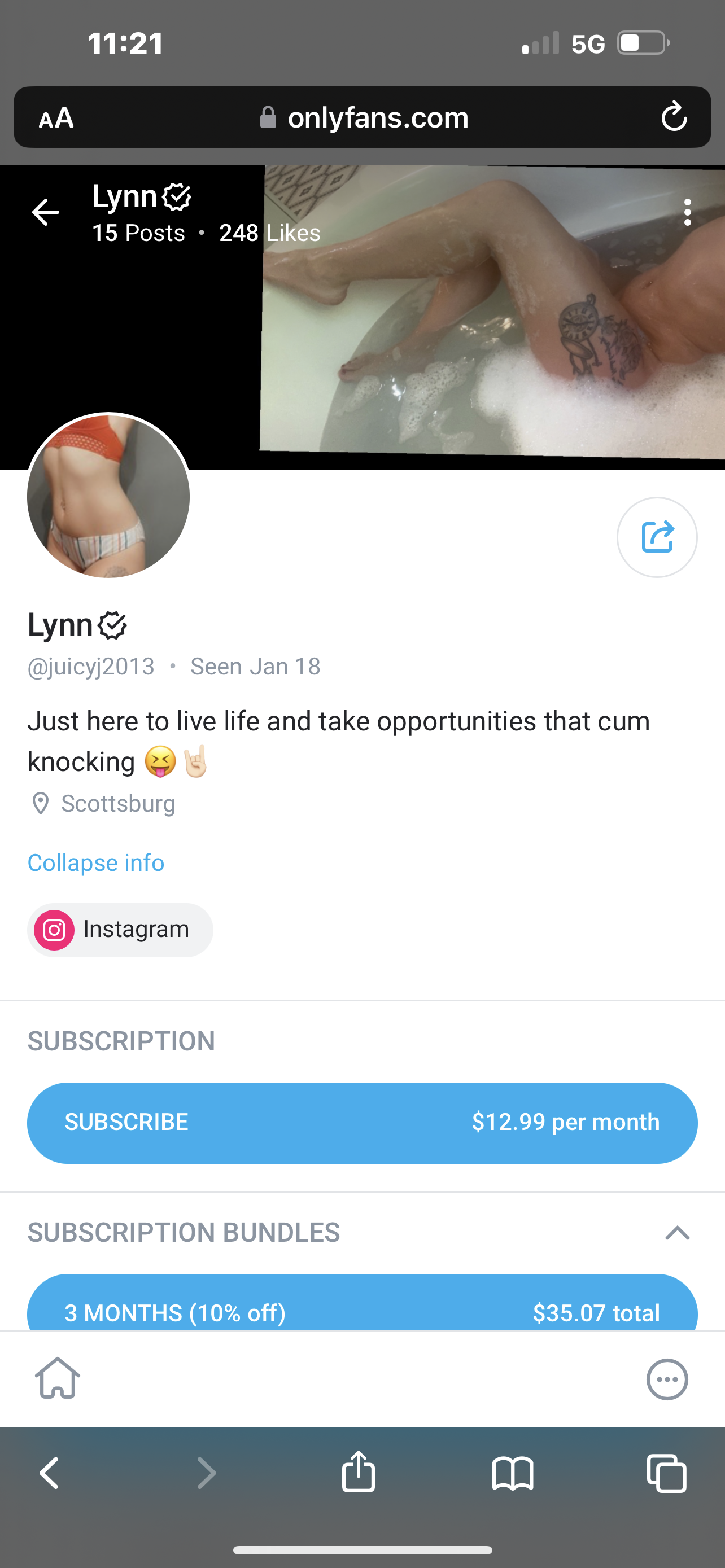Go back using the profile header arrow
Screen dimensions: 725x1568
pyautogui.click(x=46, y=212)
